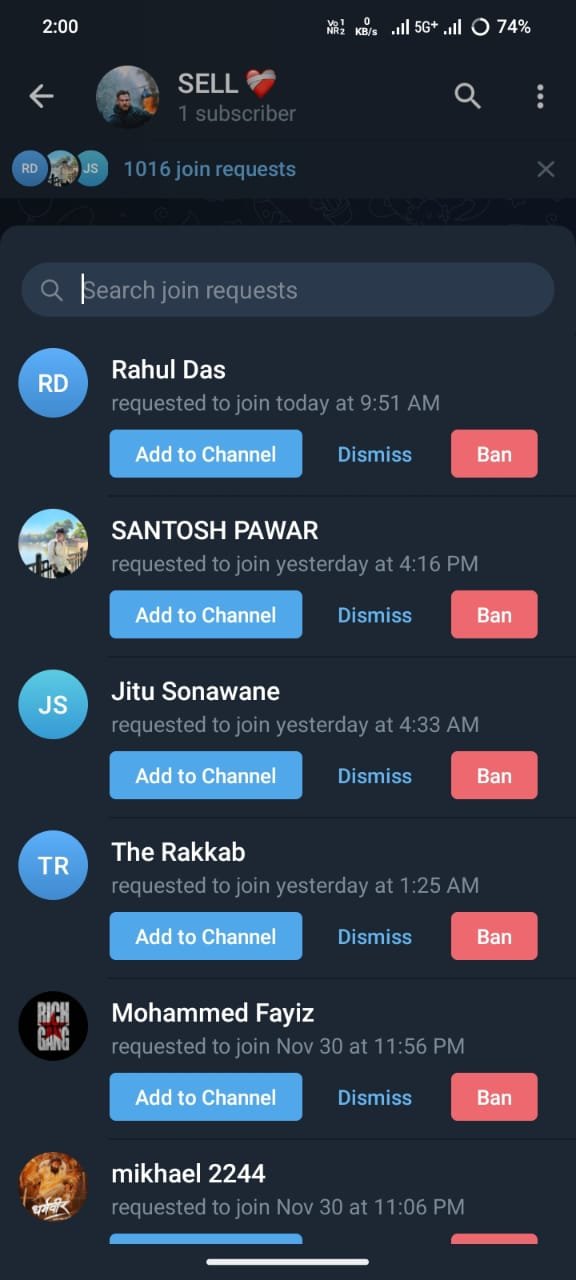Add Mohammed Fayiz to the channel
576x1280 pixels.
tap(206, 1097)
